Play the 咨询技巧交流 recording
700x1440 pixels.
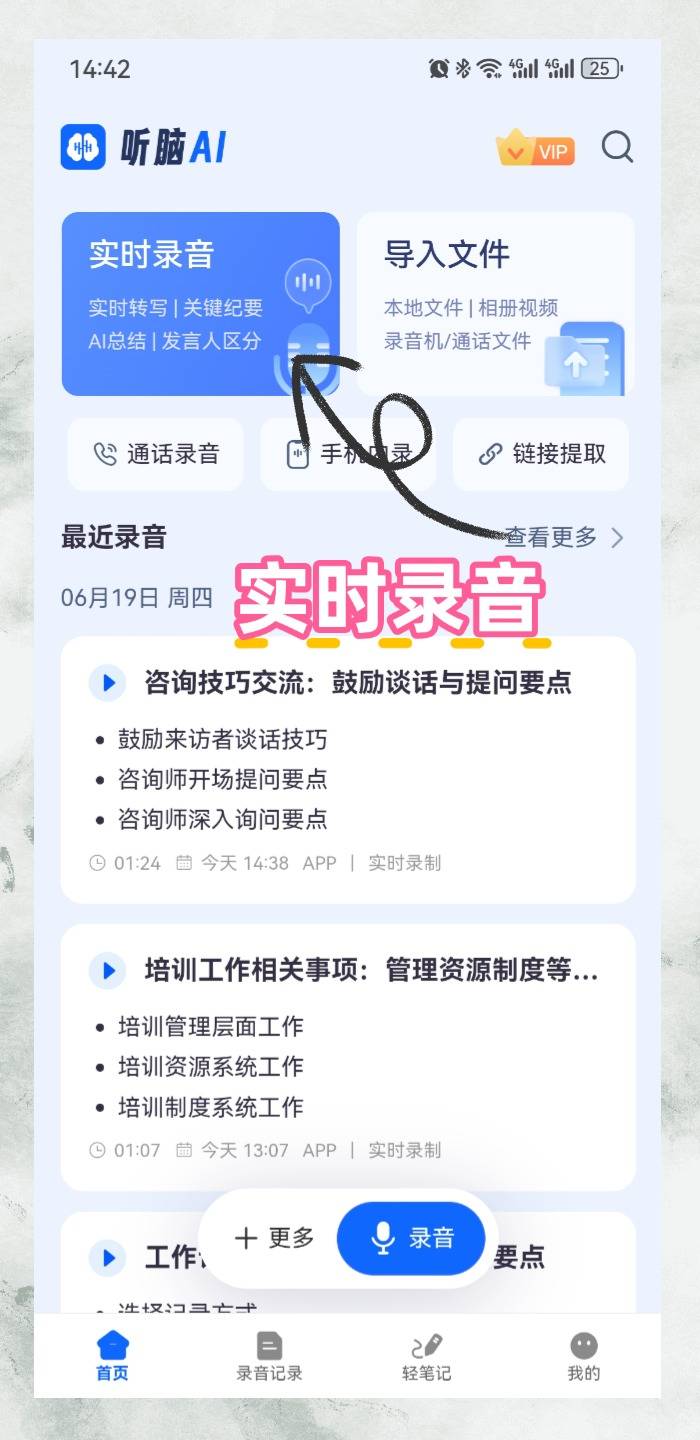click(x=107, y=683)
